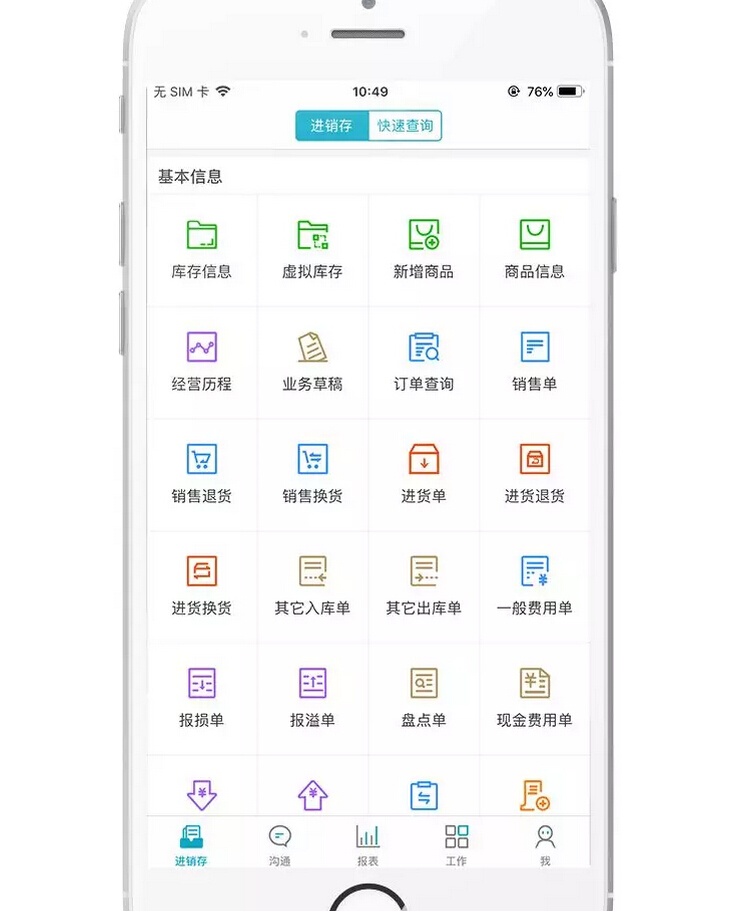Switch to the 沟通 tab
Image resolution: width=733 pixels, height=911 pixels.
[279, 843]
